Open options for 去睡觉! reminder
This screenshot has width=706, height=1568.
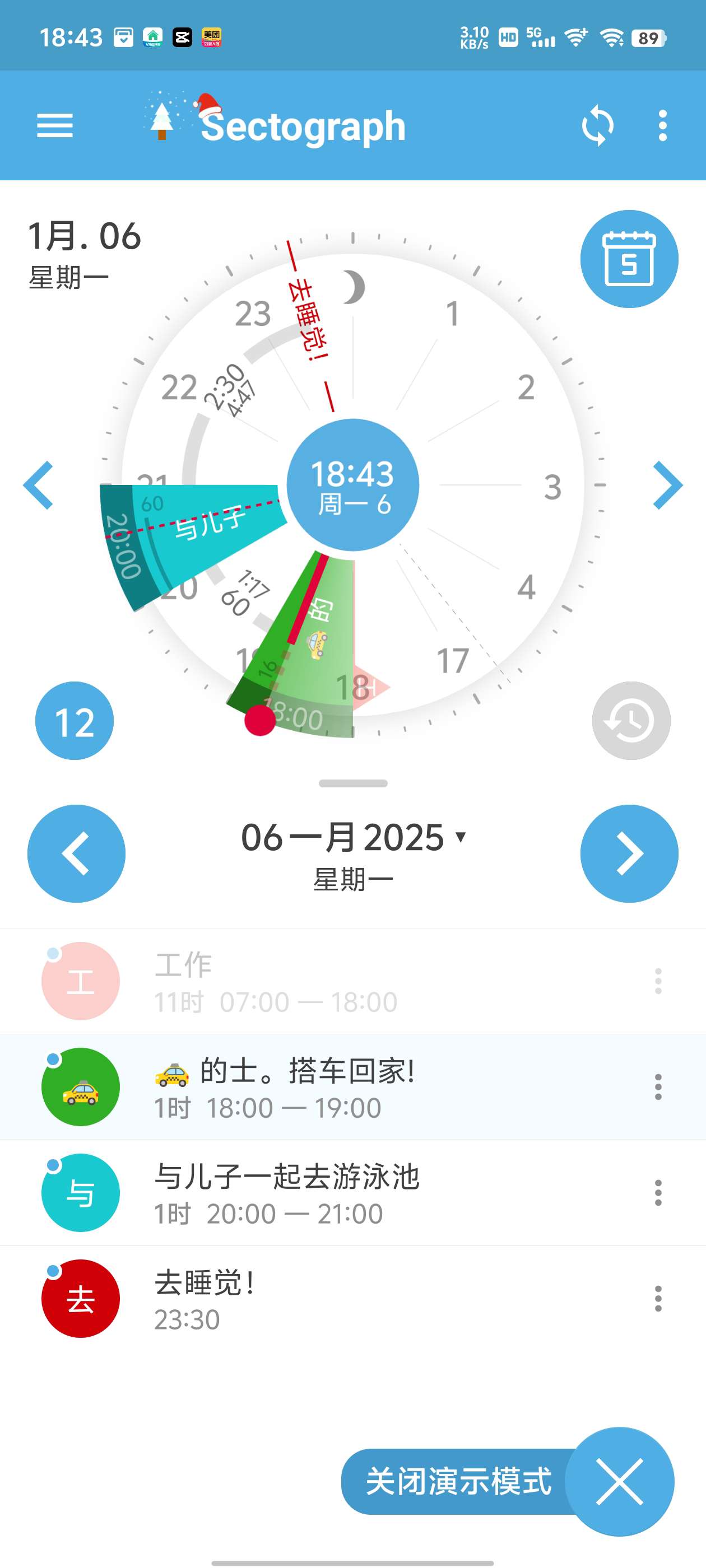[x=658, y=1299]
